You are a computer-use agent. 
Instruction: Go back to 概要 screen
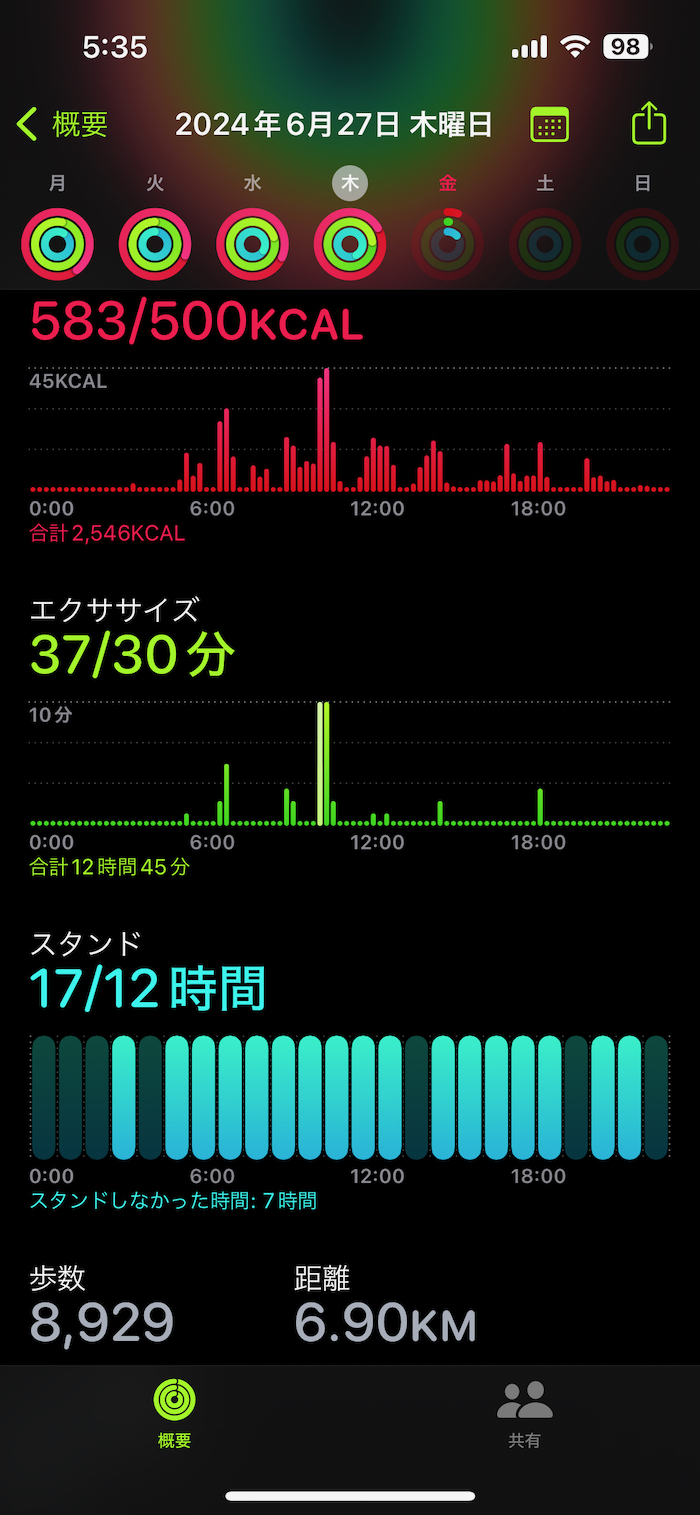pos(62,125)
